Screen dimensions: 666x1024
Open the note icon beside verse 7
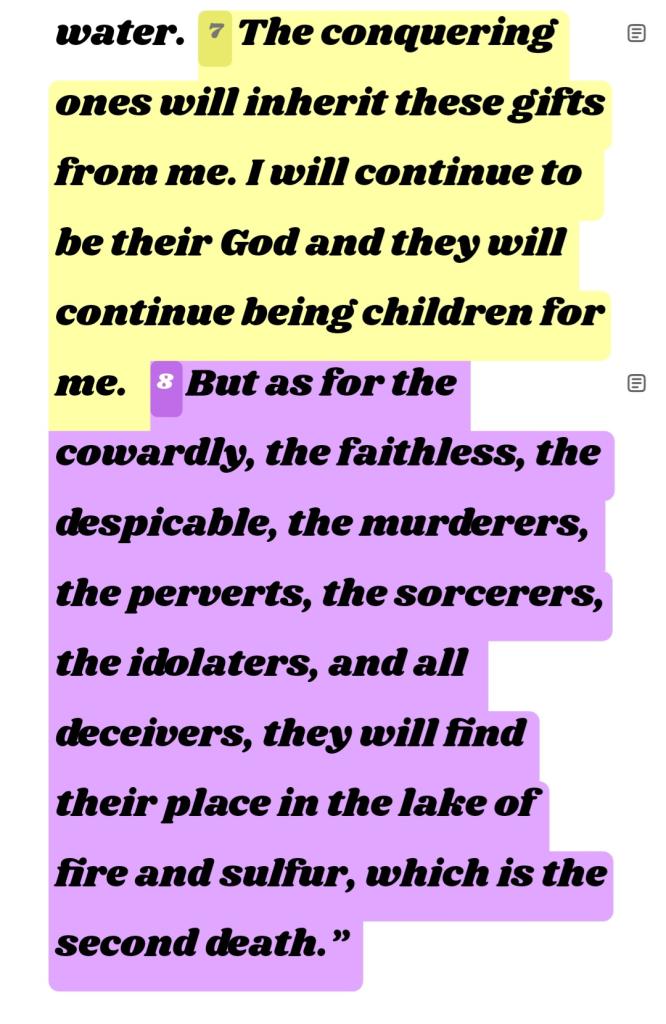pos(636,34)
